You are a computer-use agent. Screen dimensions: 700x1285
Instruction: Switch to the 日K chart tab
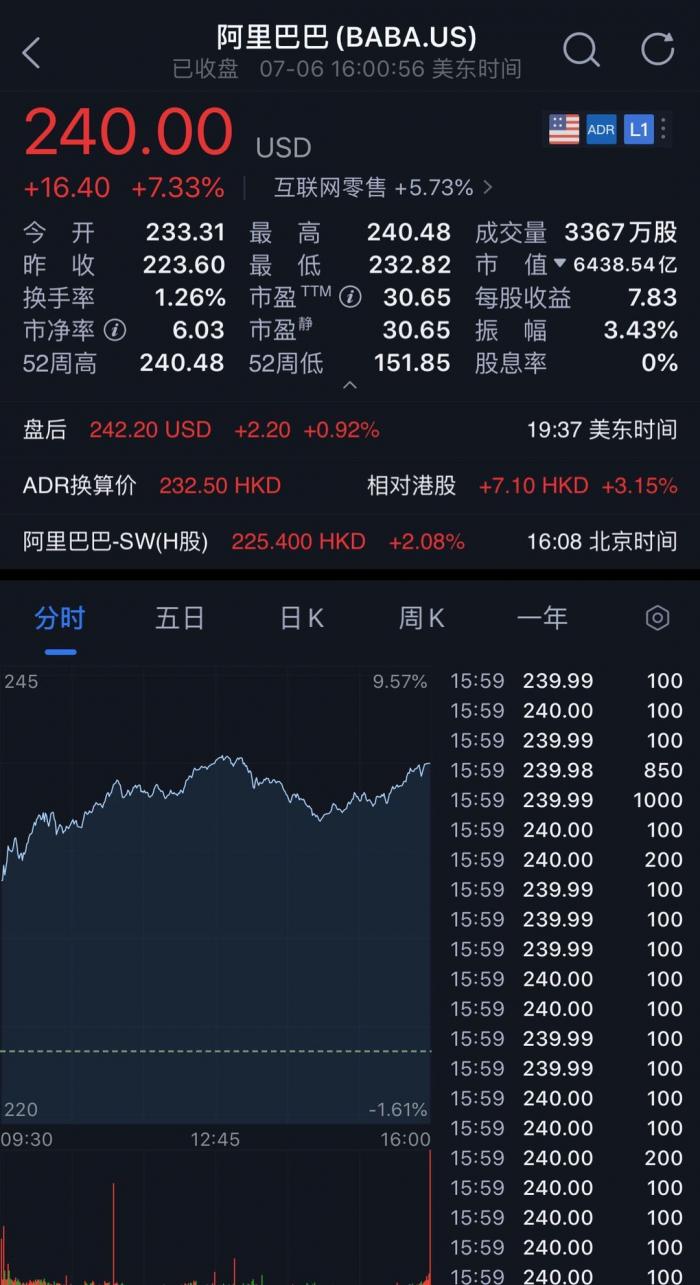pos(301,618)
